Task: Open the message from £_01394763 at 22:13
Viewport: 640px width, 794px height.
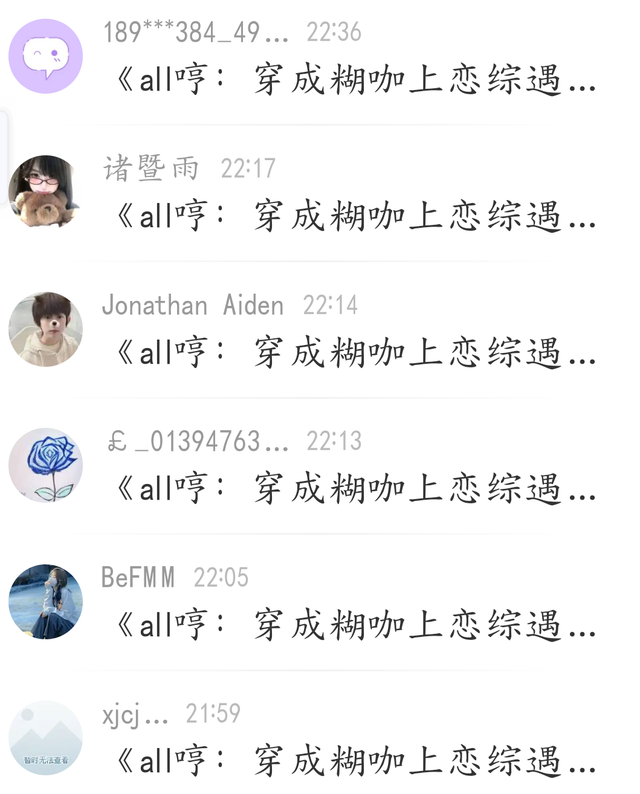Action: point(355,489)
